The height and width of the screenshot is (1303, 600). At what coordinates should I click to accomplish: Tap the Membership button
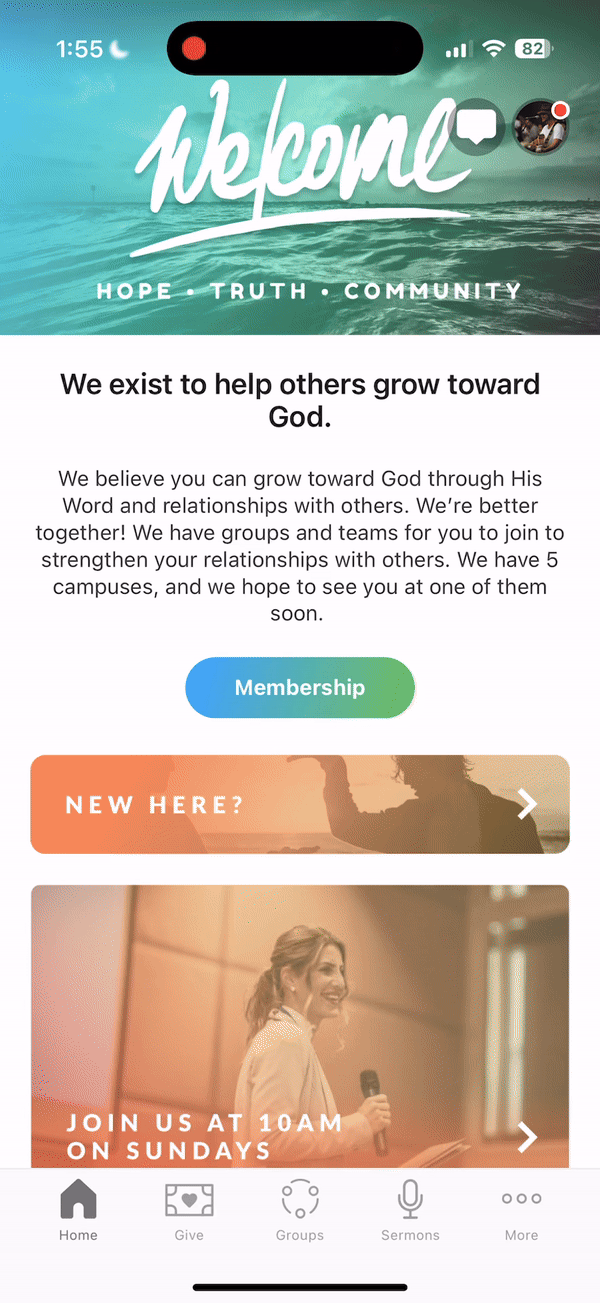pos(300,688)
